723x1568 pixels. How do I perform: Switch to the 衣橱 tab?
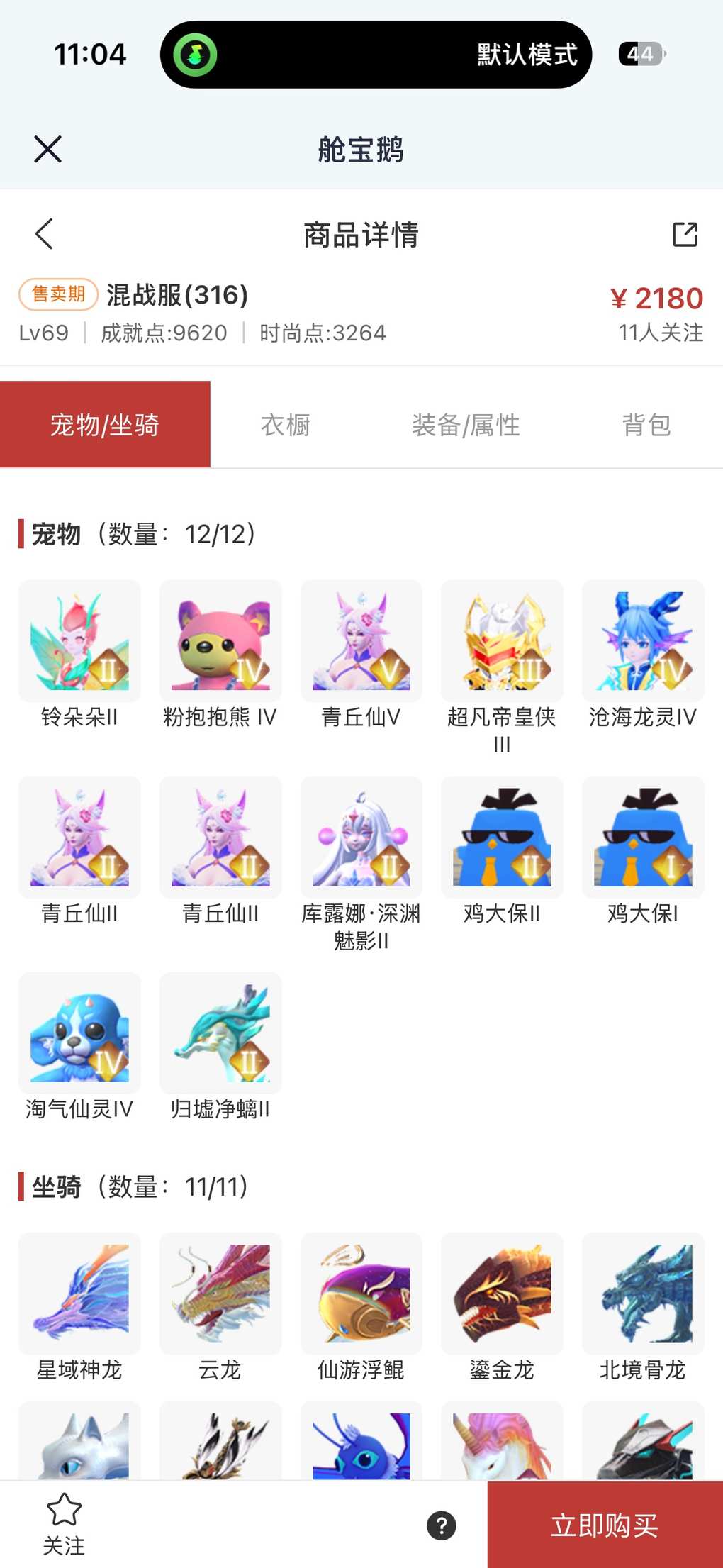(x=285, y=425)
